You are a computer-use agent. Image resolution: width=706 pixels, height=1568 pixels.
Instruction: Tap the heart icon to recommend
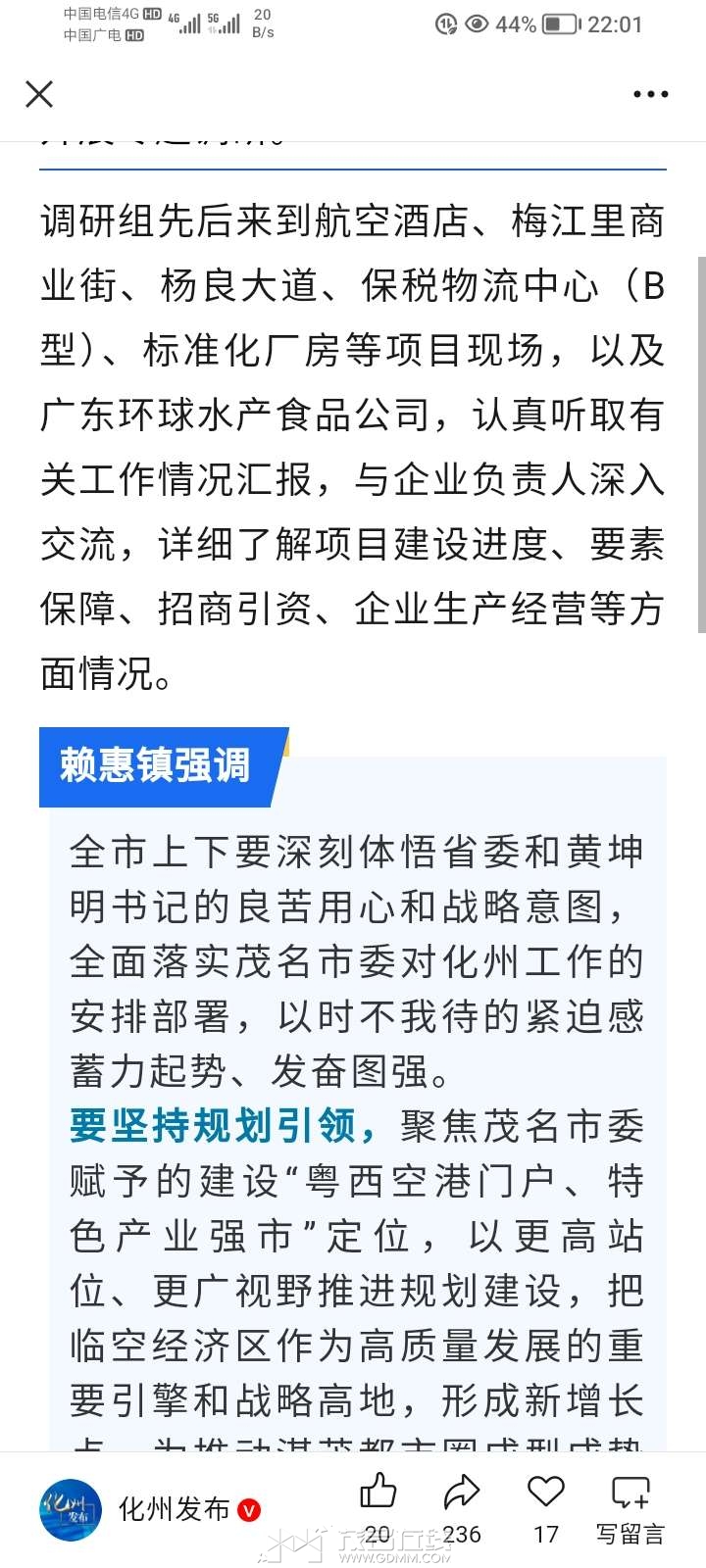(545, 1493)
